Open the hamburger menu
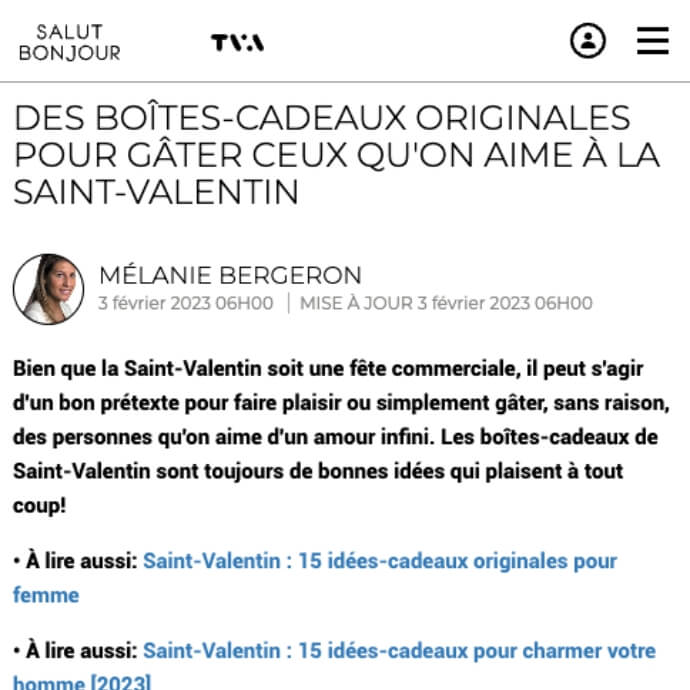Image resolution: width=690 pixels, height=690 pixels. (652, 40)
